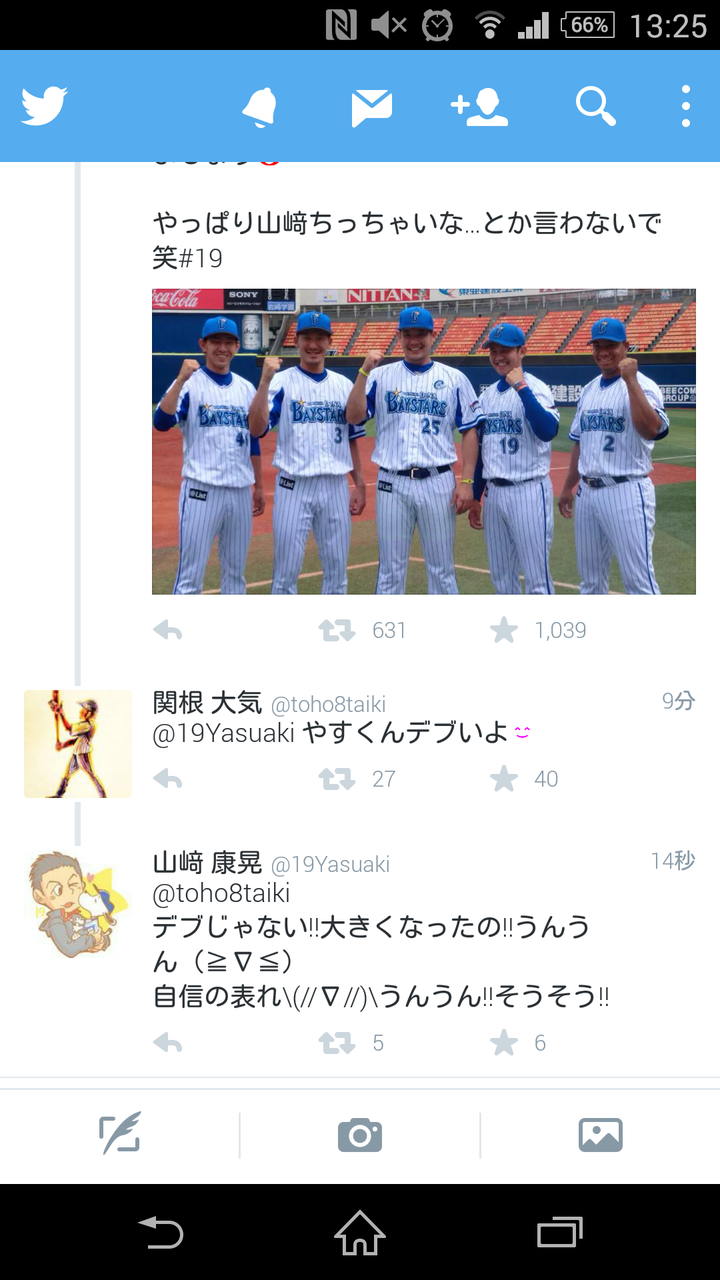720x1280 pixels.
Task: Favorite 山﨑 康晃's reply
Action: coord(504,1043)
